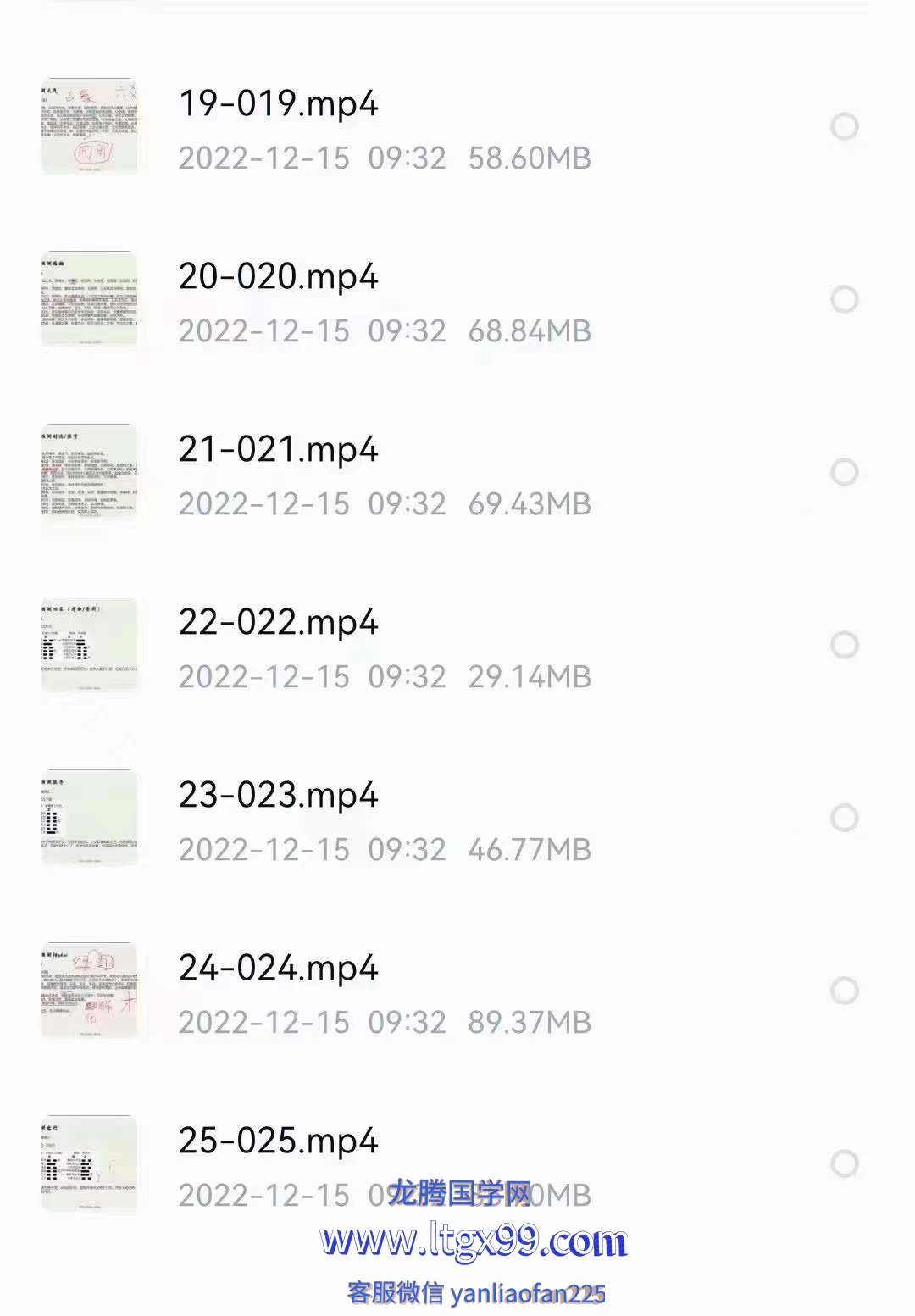Open the file 23-023.mp4
The width and height of the screenshot is (915, 1316).
[x=278, y=796]
